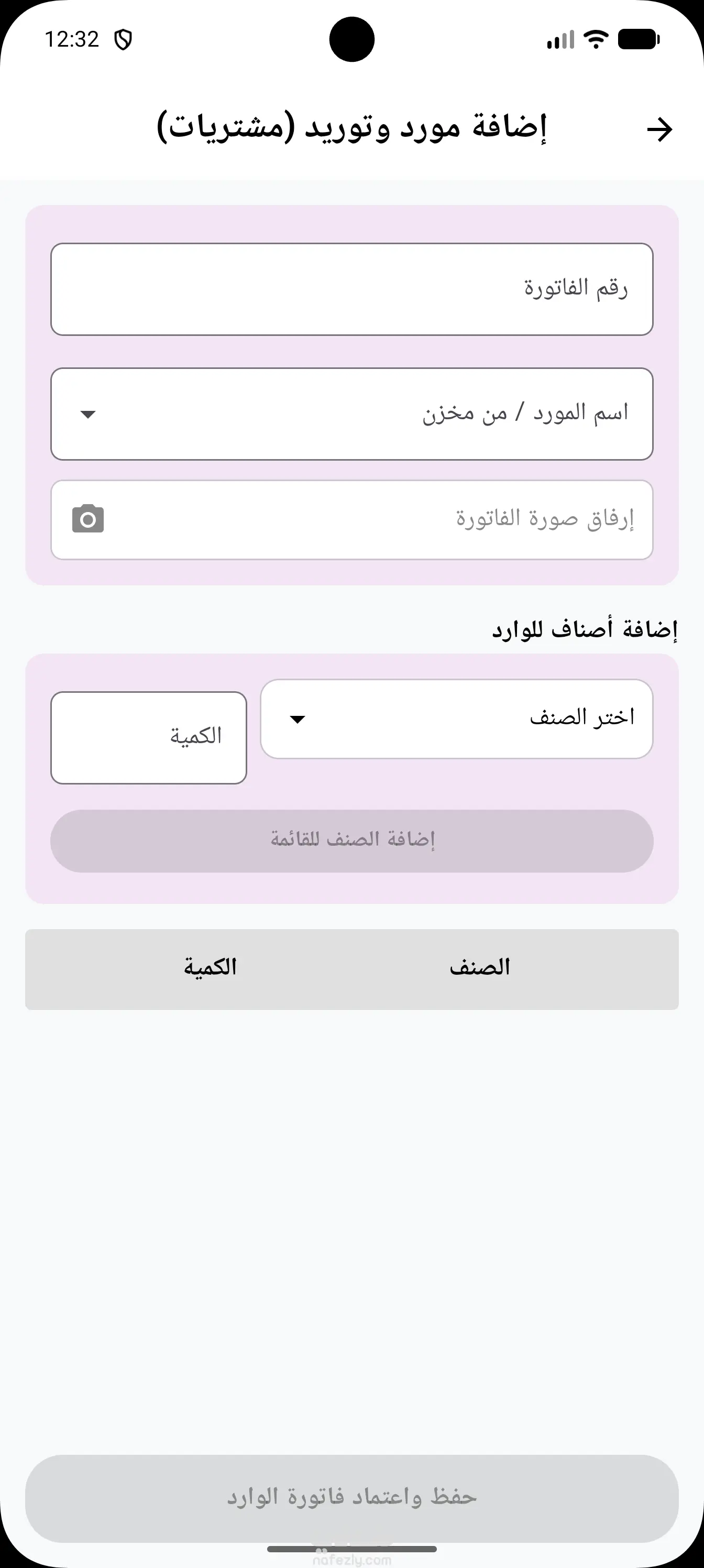Tap the camera icon
The image size is (704, 1568).
[x=88, y=519]
